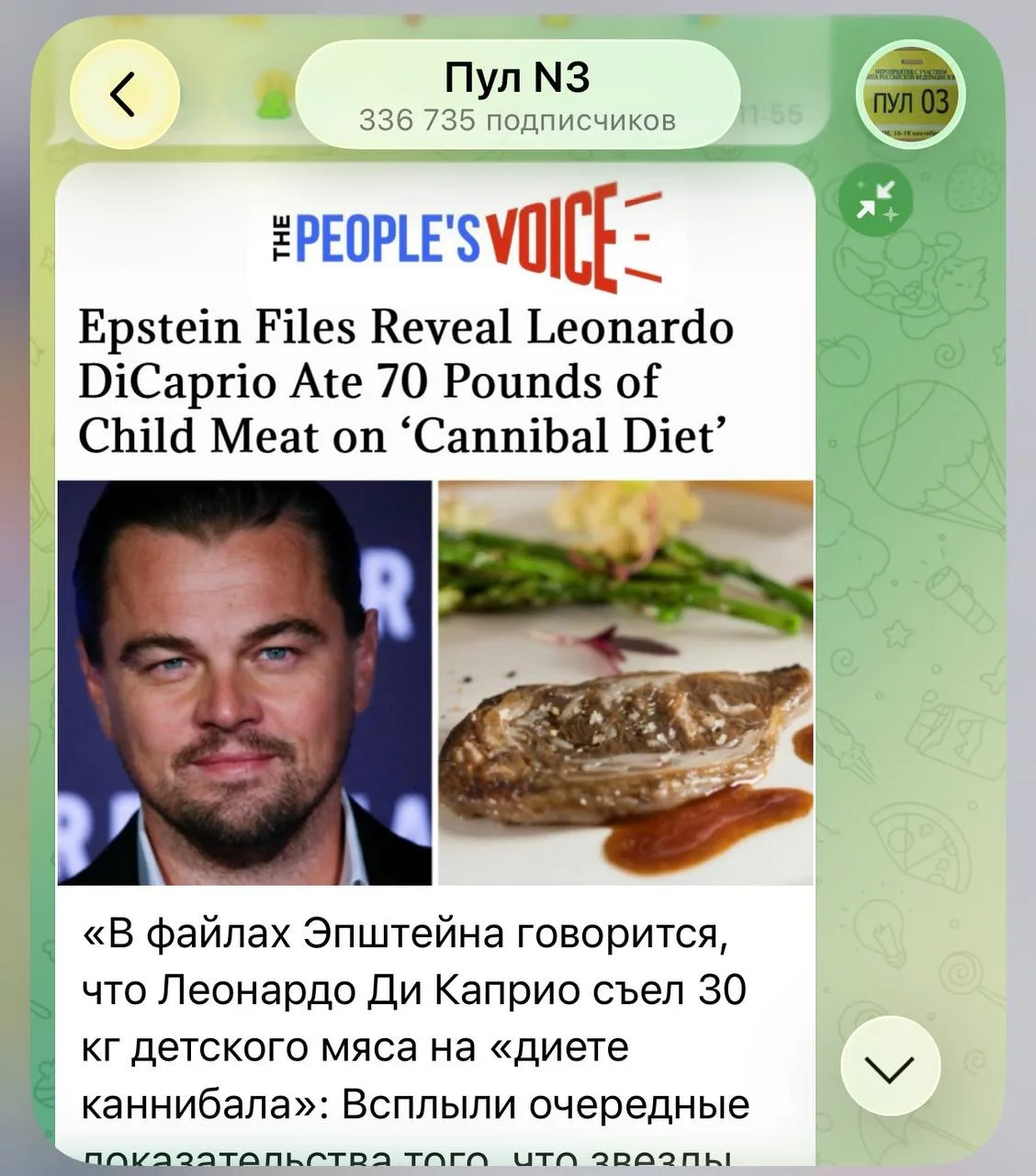Tap the minimize arrows icon beside the post

click(x=875, y=199)
